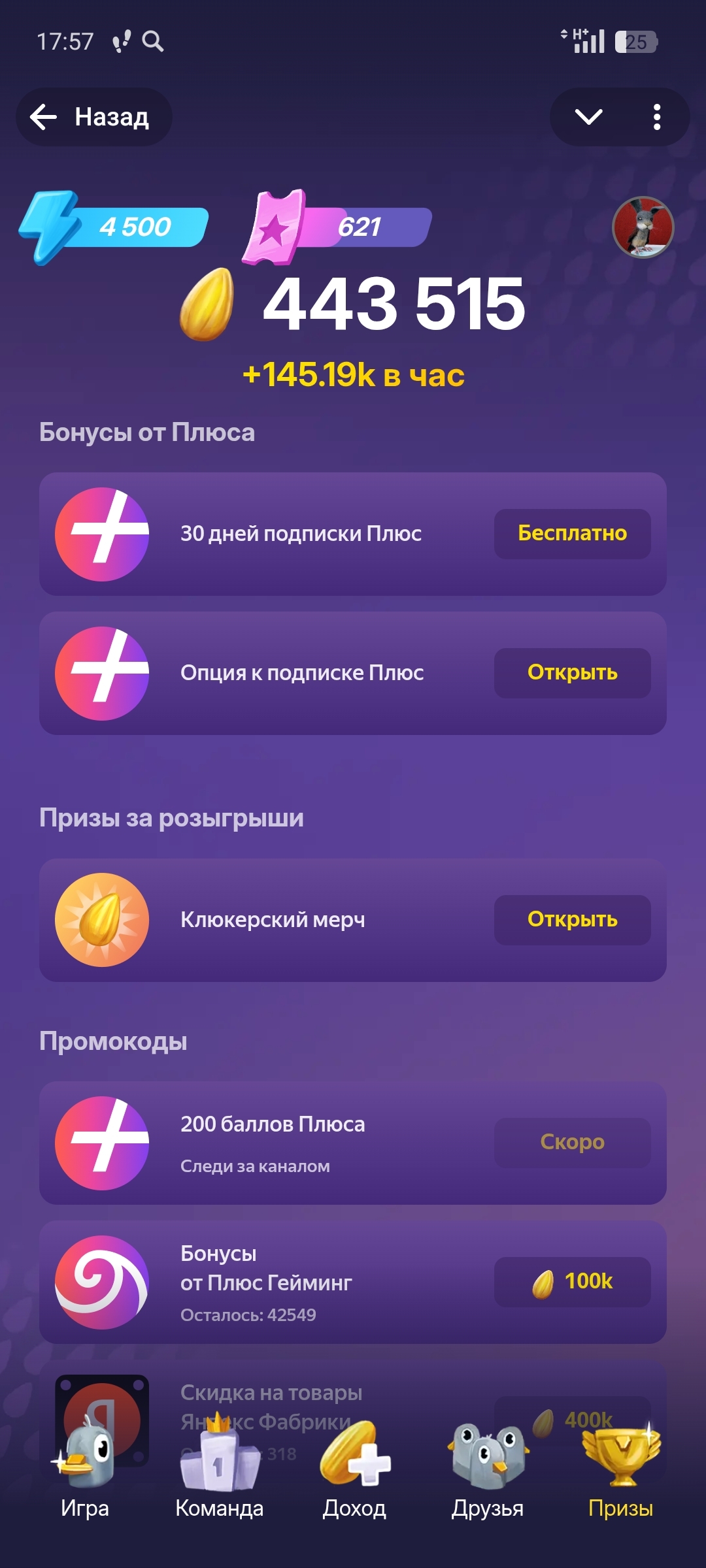Collapse the mini app with the chevron

tap(588, 117)
